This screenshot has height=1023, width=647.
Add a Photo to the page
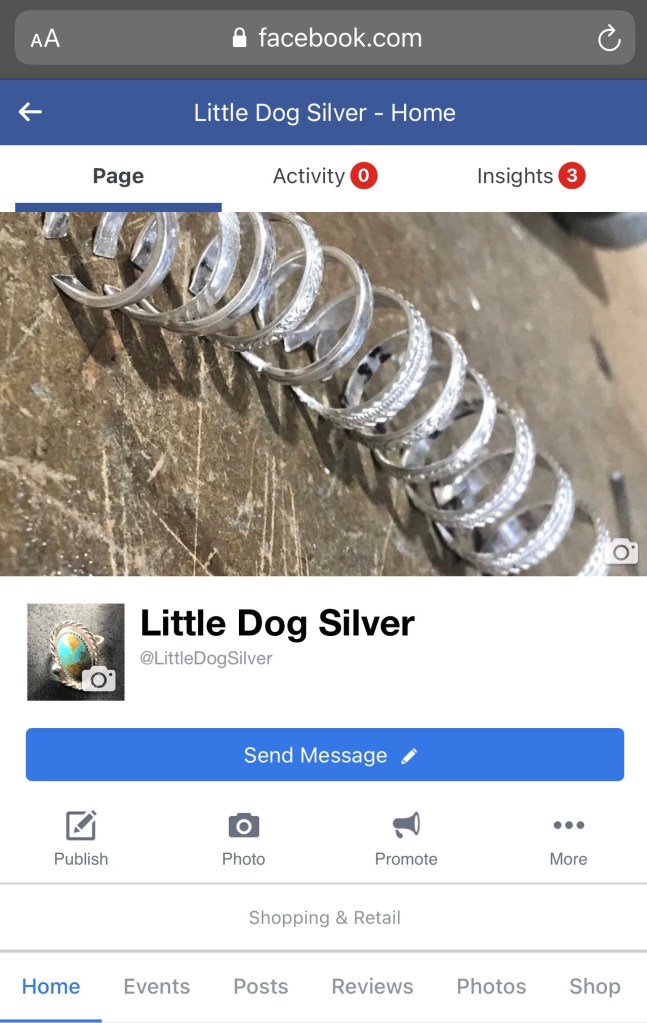(x=243, y=838)
